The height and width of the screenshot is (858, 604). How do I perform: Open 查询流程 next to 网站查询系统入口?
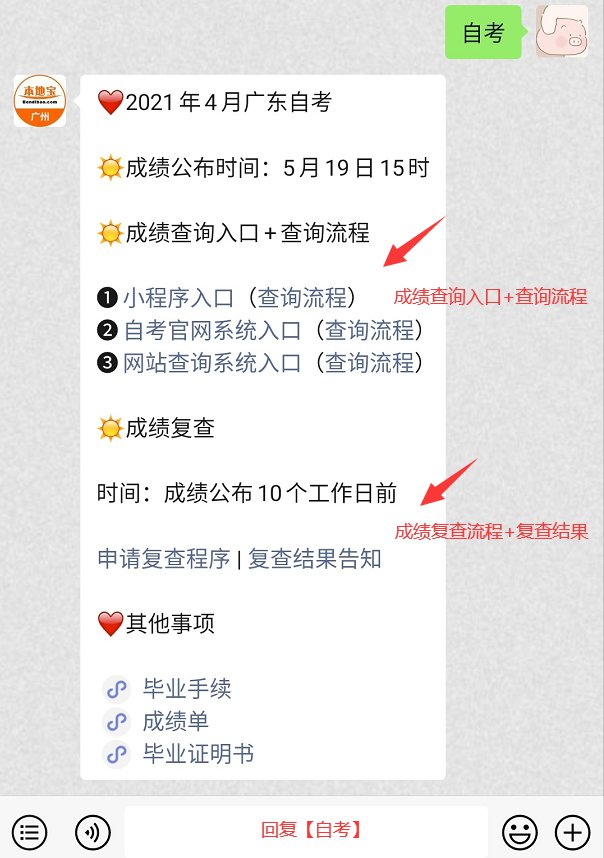click(369, 362)
